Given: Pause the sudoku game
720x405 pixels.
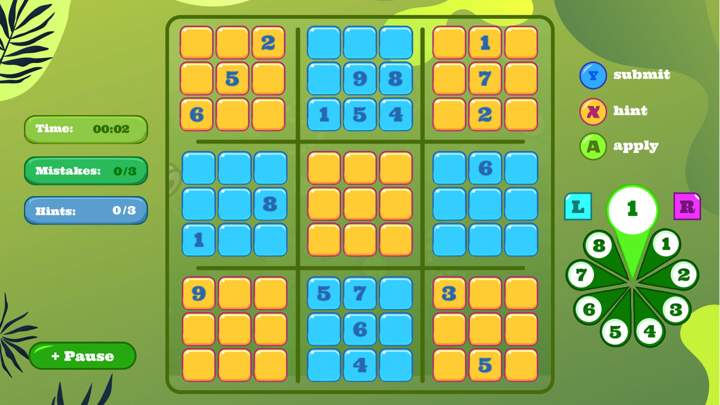Looking at the screenshot, I should pos(82,356).
